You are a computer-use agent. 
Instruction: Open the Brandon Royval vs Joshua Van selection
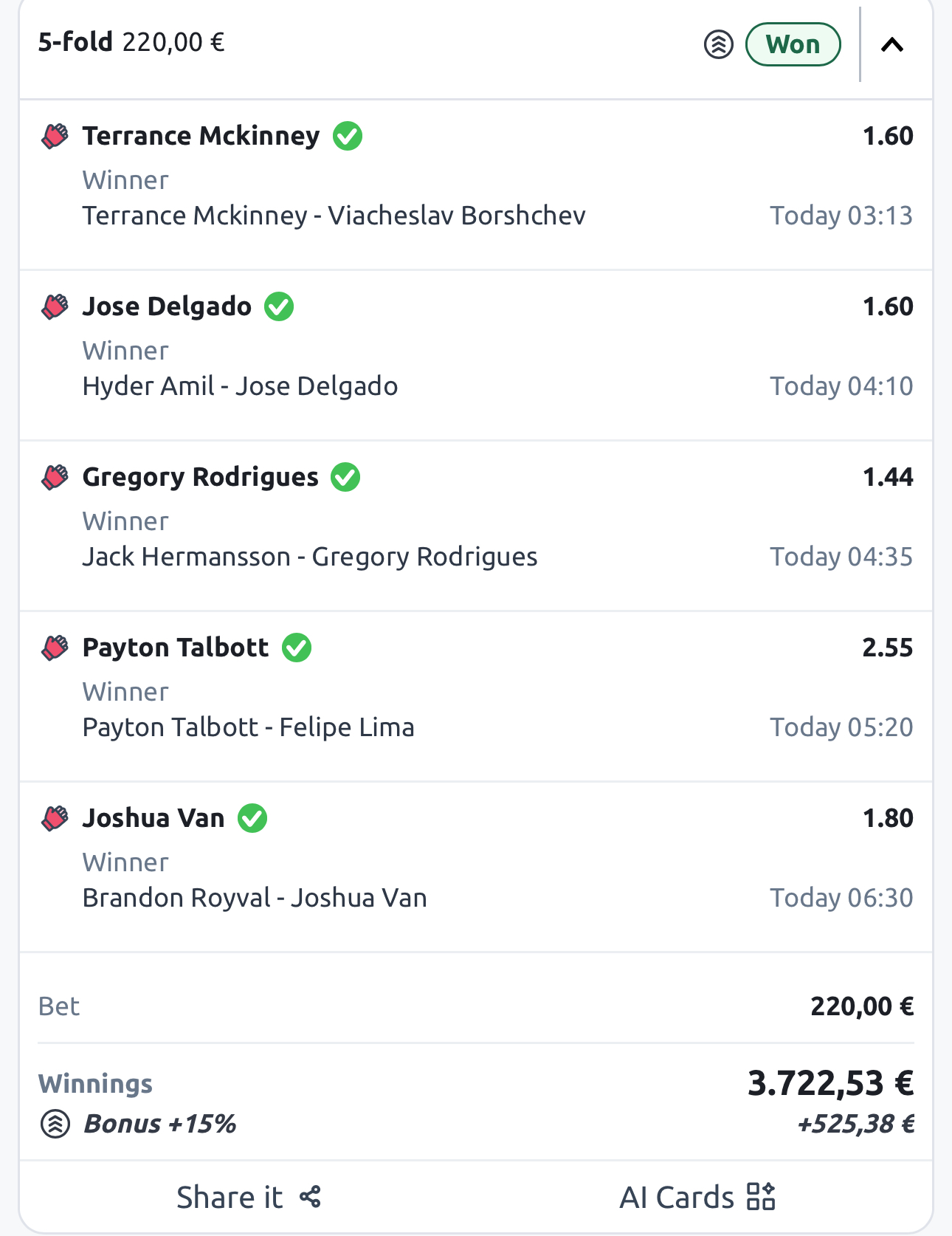click(x=255, y=898)
